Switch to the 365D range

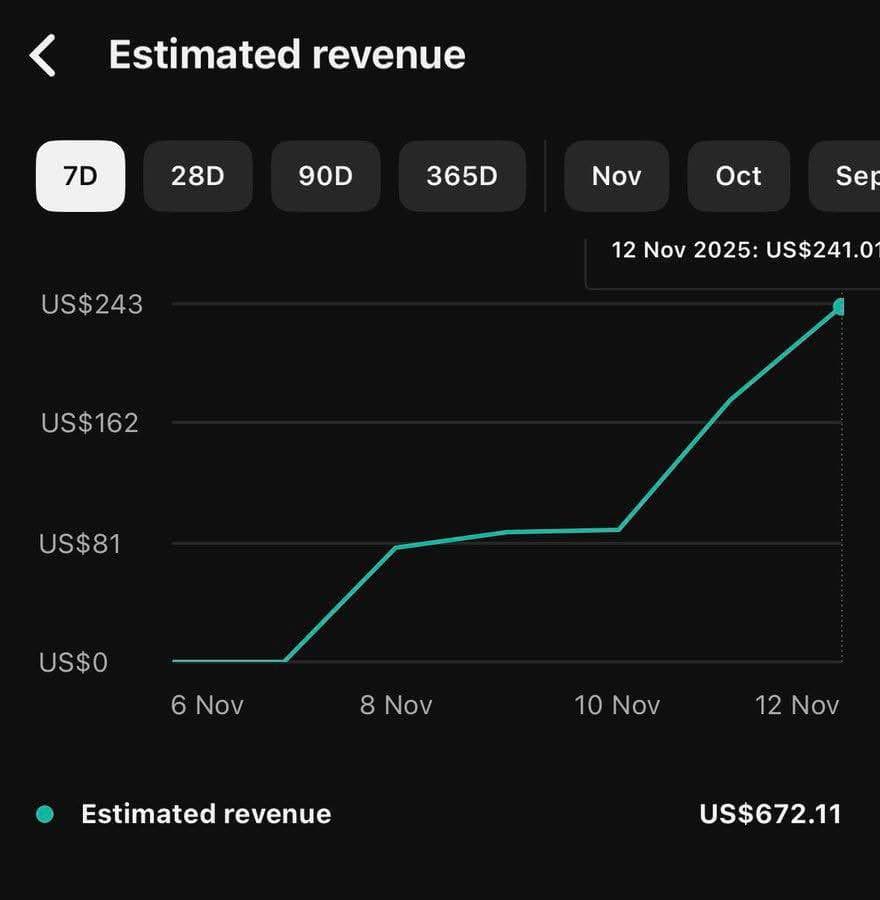point(462,176)
